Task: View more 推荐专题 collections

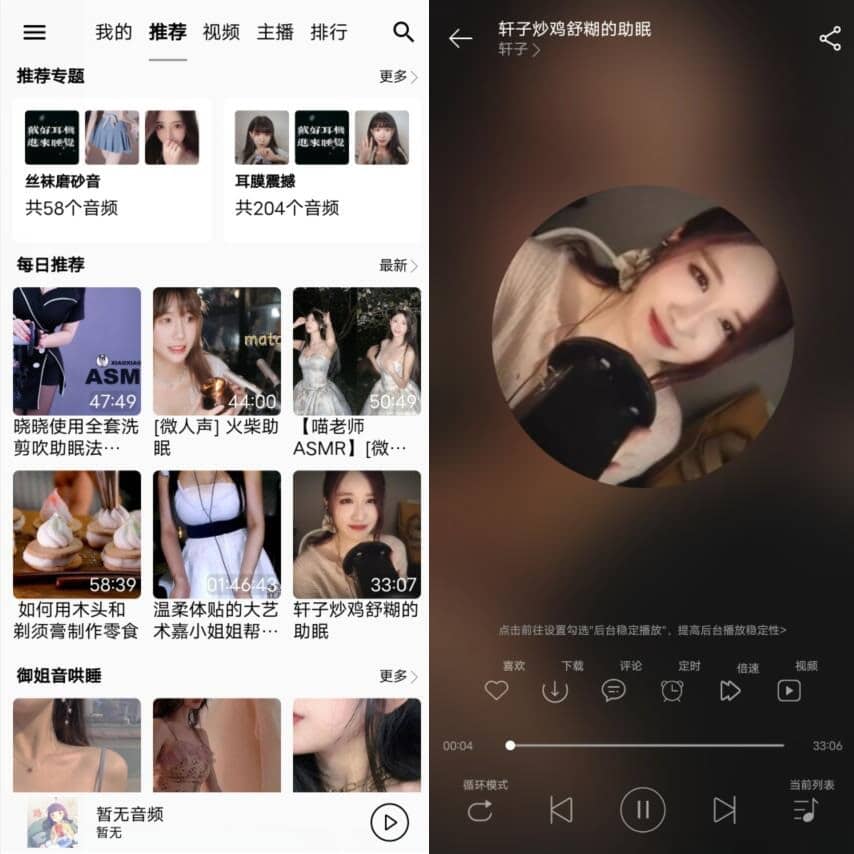Action: pos(398,76)
